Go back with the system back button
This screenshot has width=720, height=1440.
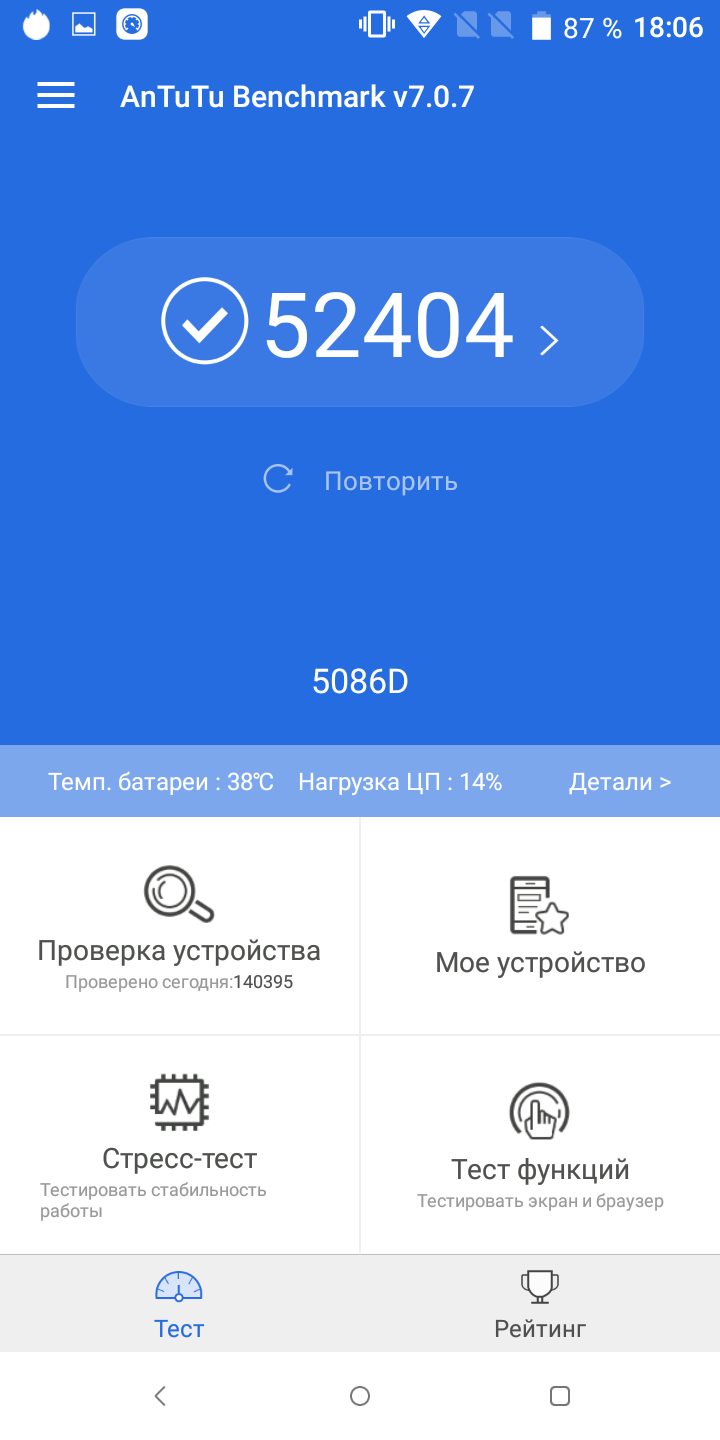point(160,1396)
